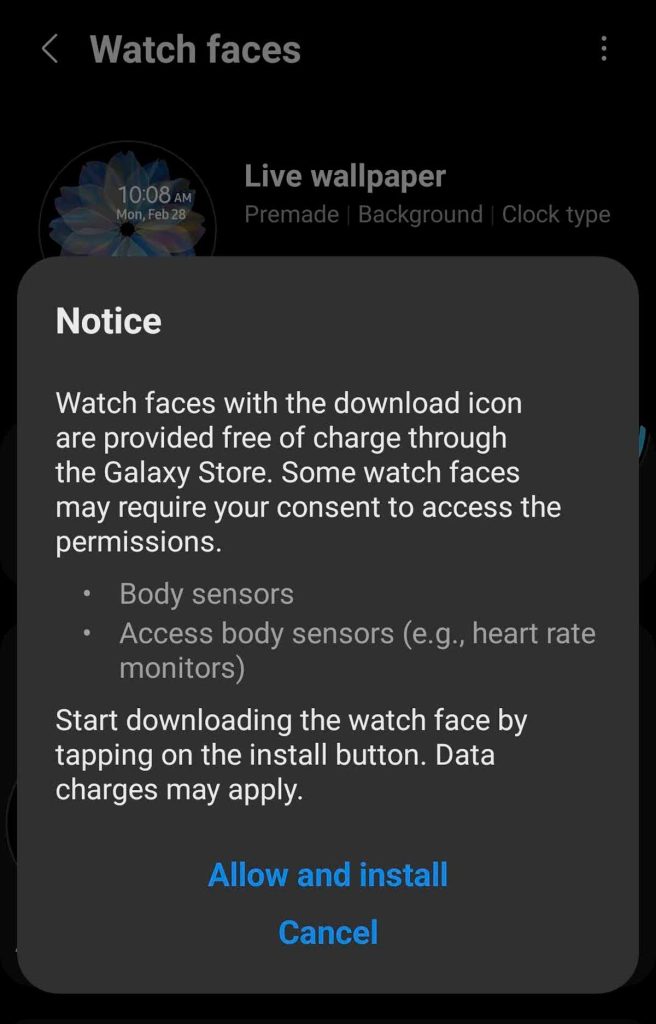This screenshot has height=1024, width=656.
Task: Cancel the notice dialog
Action: coord(328,932)
